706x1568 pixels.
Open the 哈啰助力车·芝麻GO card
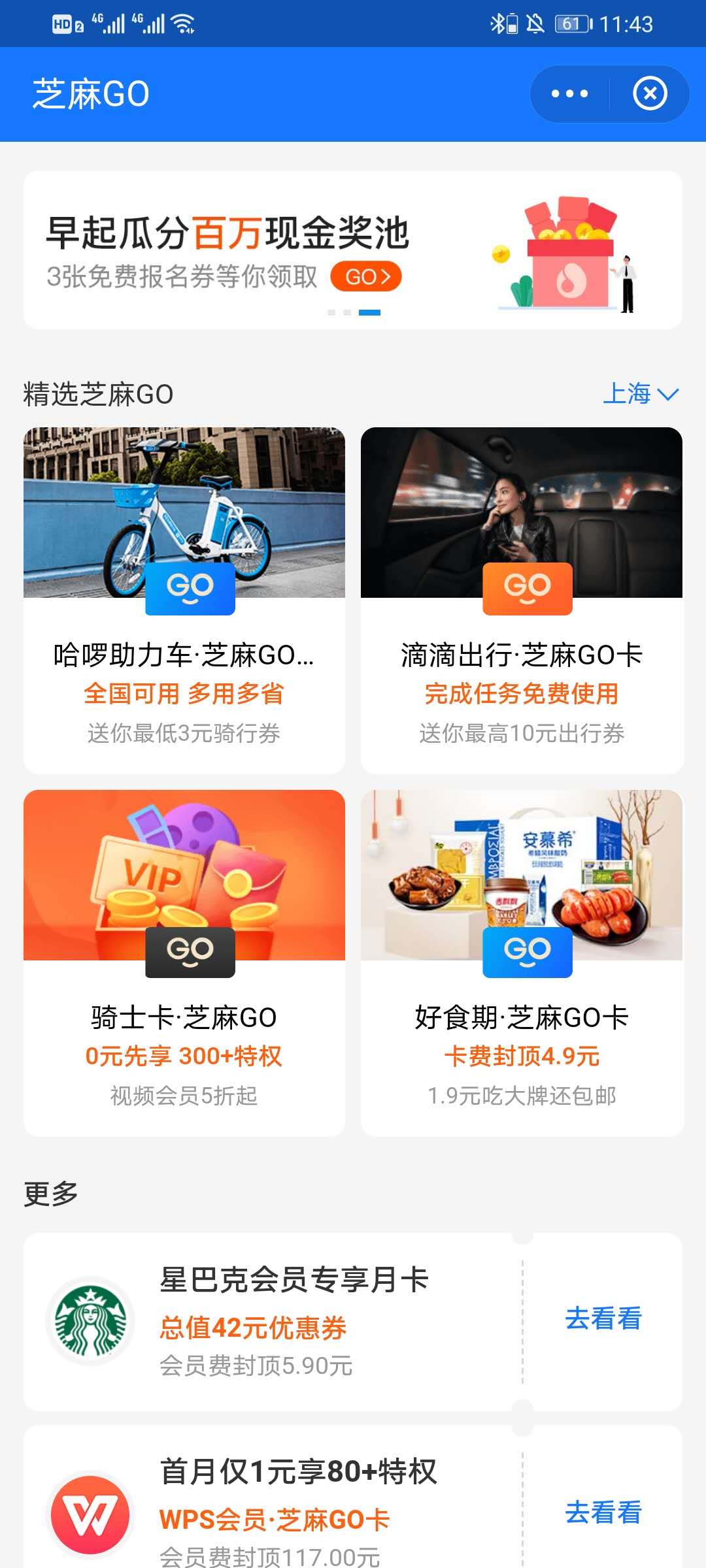point(184,600)
